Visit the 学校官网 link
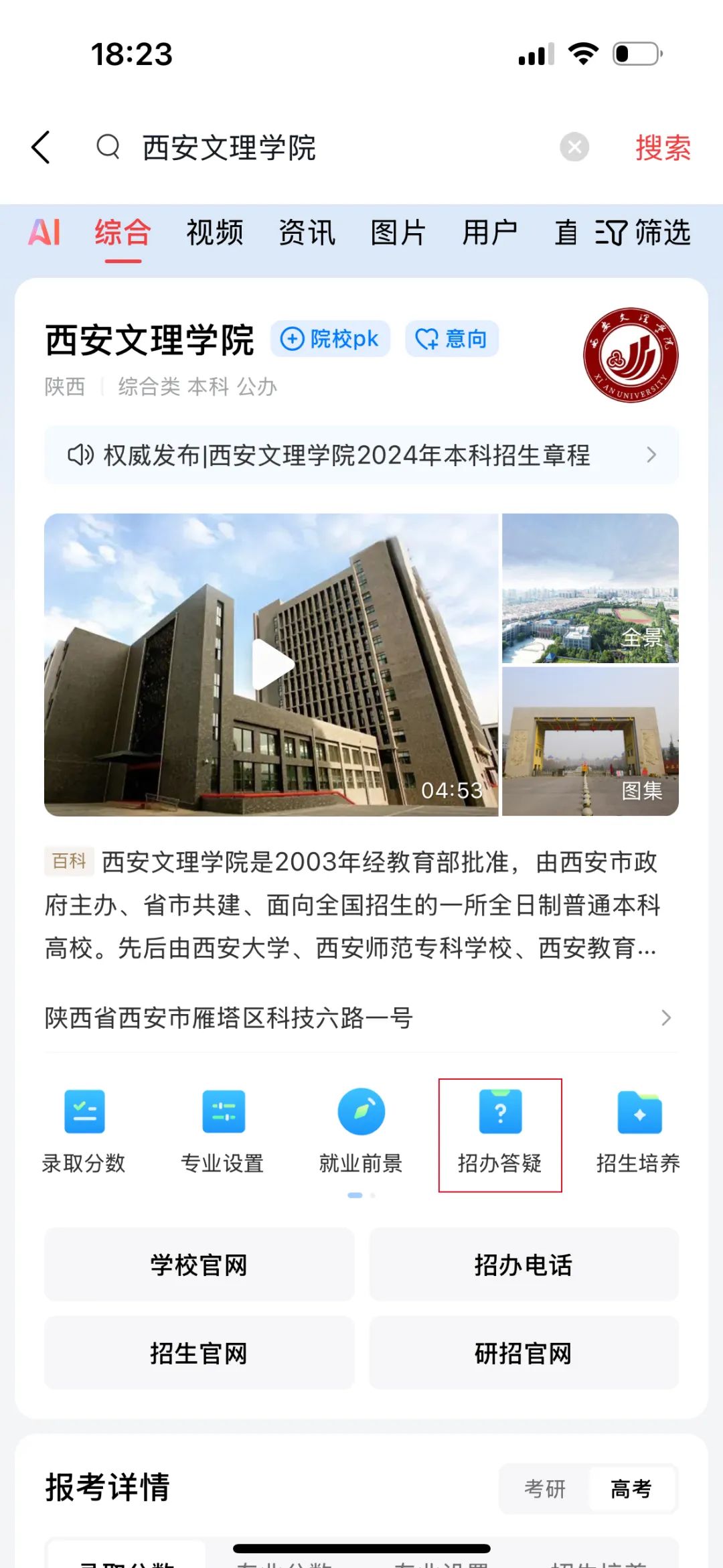Screen dimensions: 723x1568 199,1265
